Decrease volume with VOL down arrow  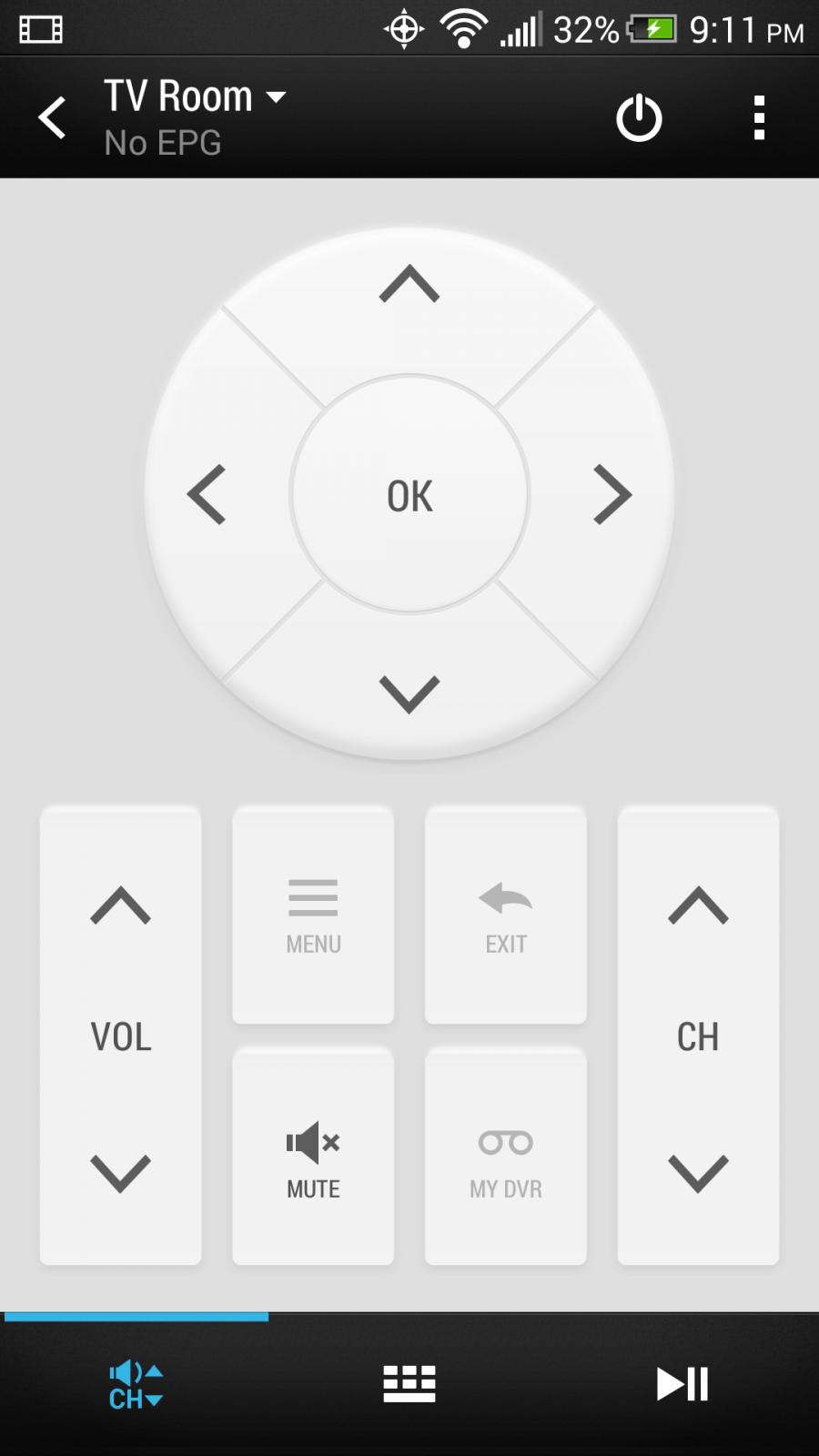(x=120, y=1172)
